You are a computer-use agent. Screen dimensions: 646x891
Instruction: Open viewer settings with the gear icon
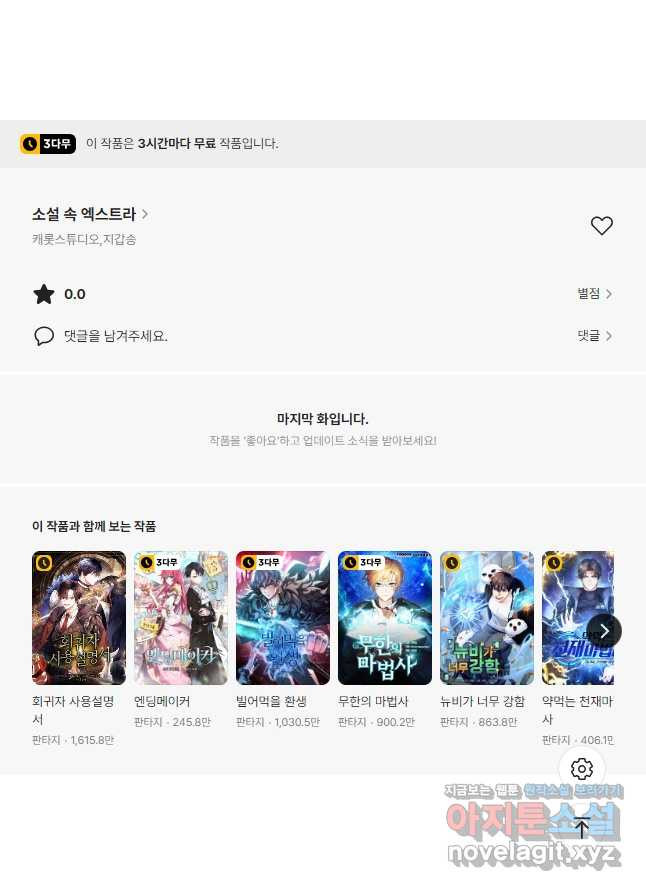(x=582, y=769)
